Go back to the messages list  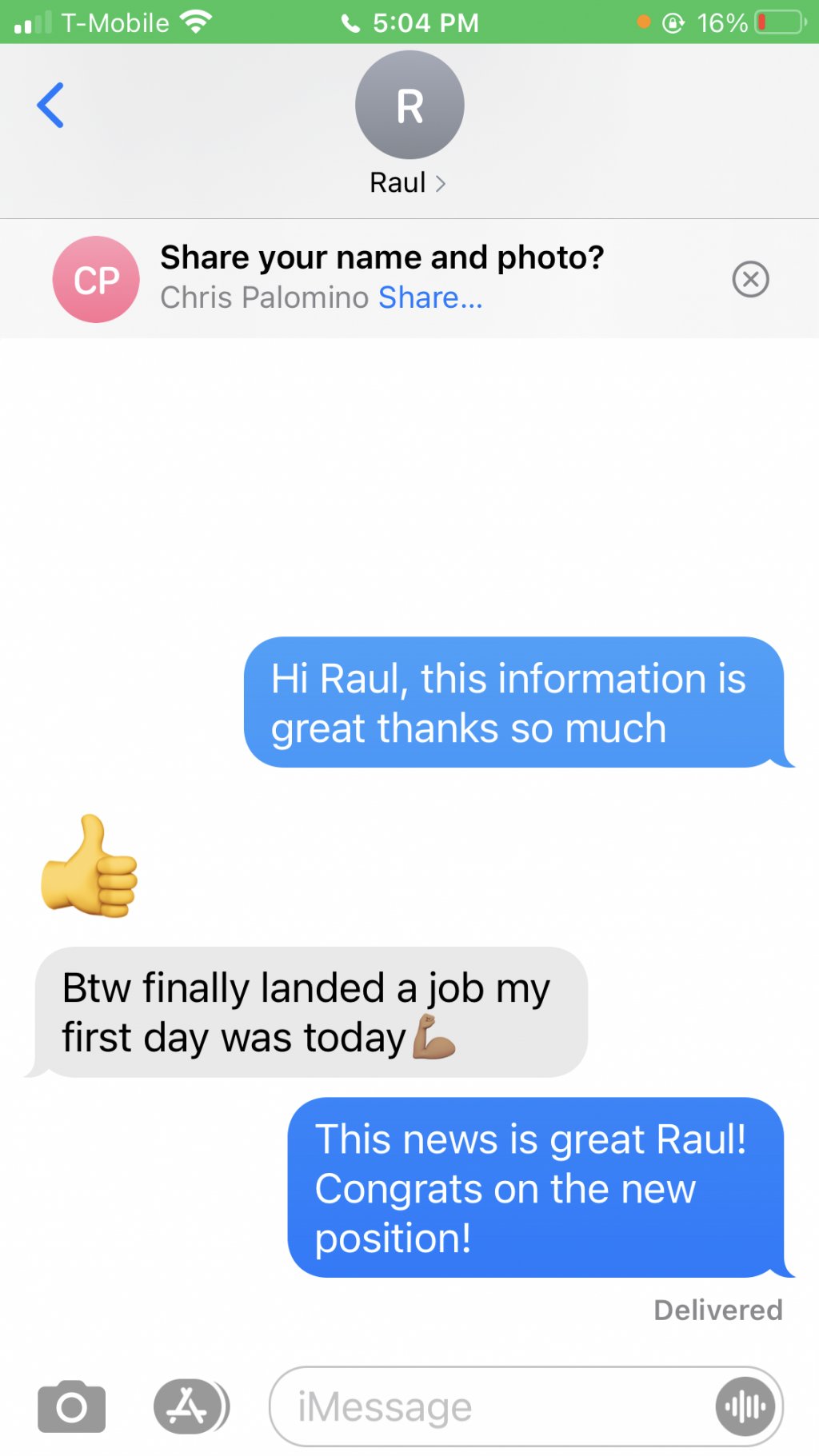click(50, 106)
